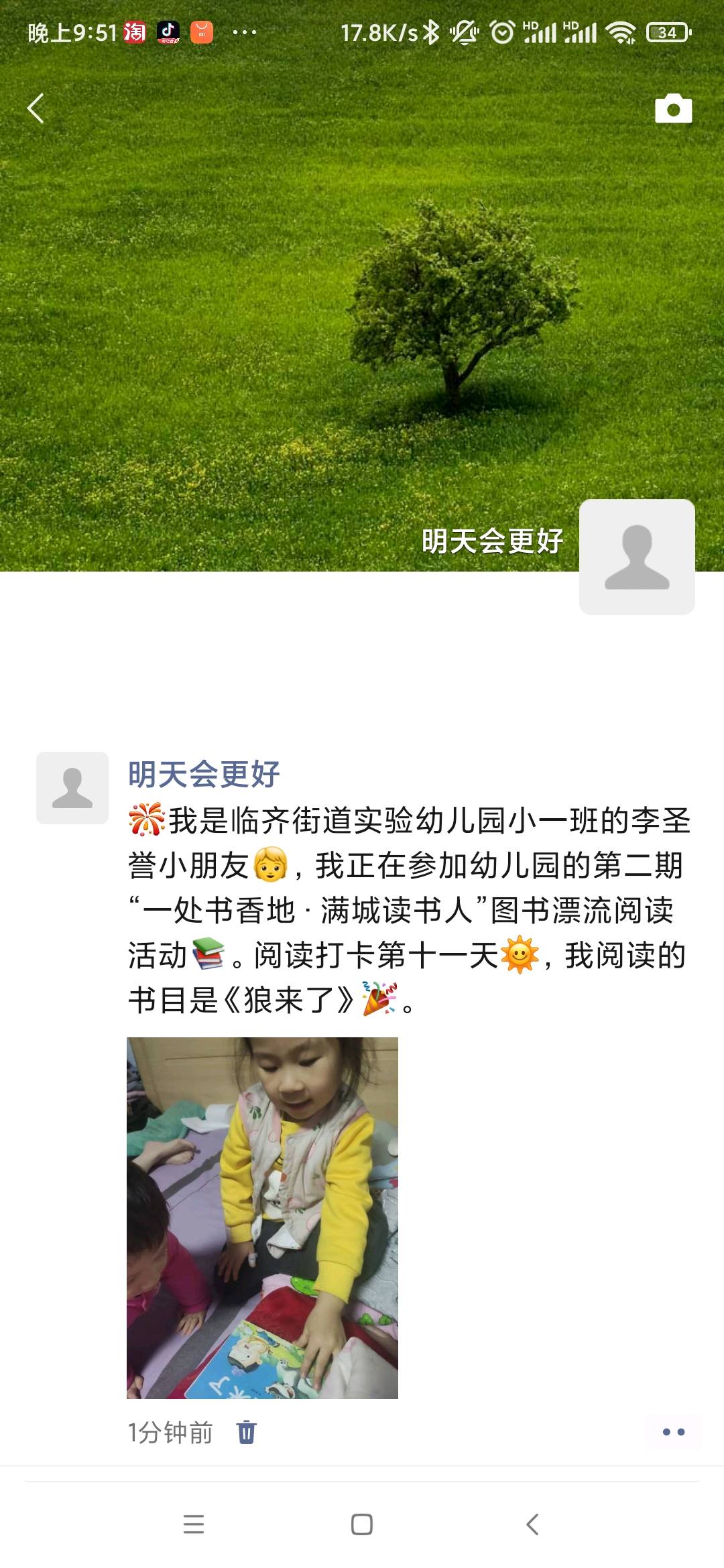724x1568 pixels.
Task: Go back using the top-left arrow
Action: (36, 109)
